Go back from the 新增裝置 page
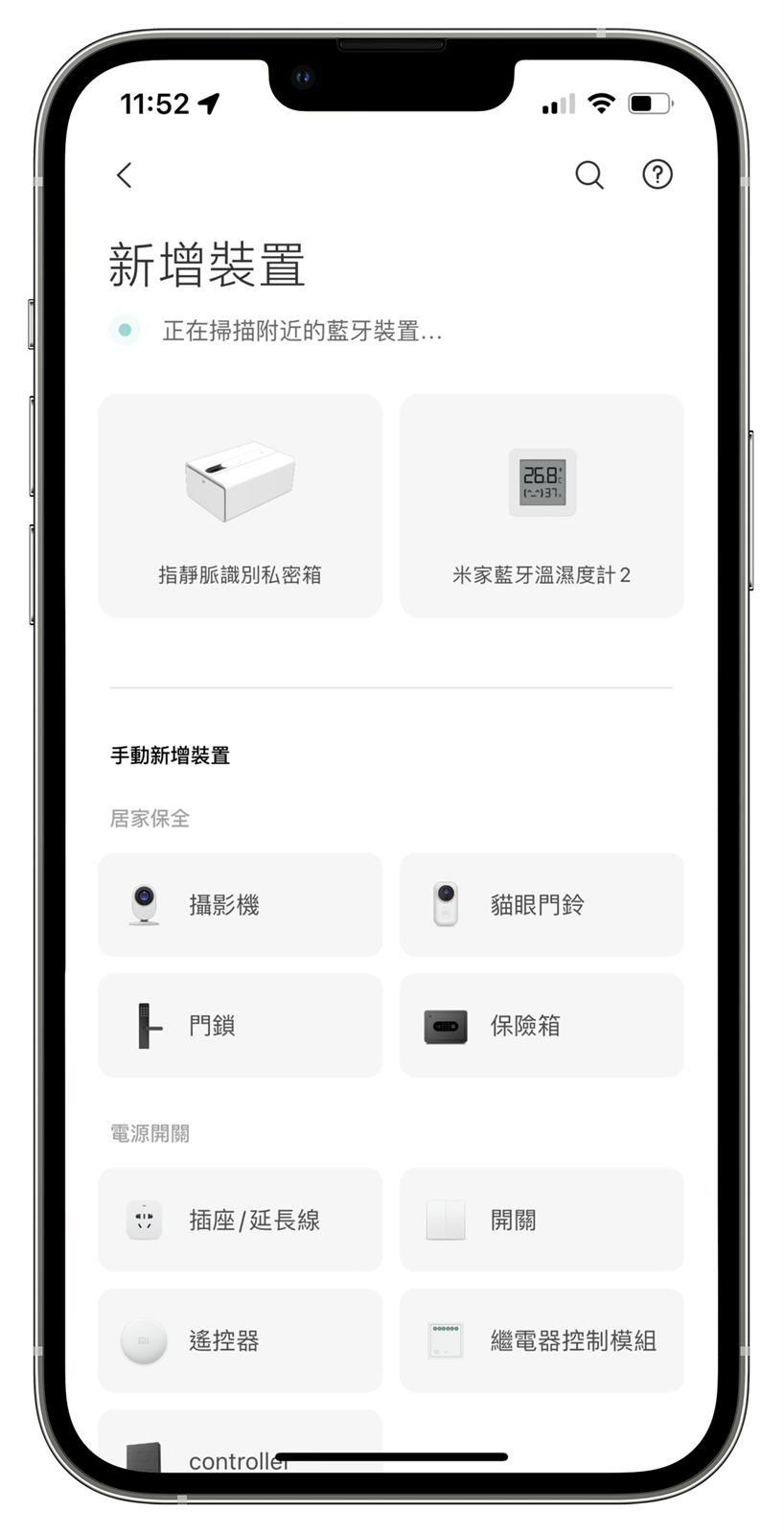Image resolution: width=784 pixels, height=1534 pixels. click(x=124, y=174)
